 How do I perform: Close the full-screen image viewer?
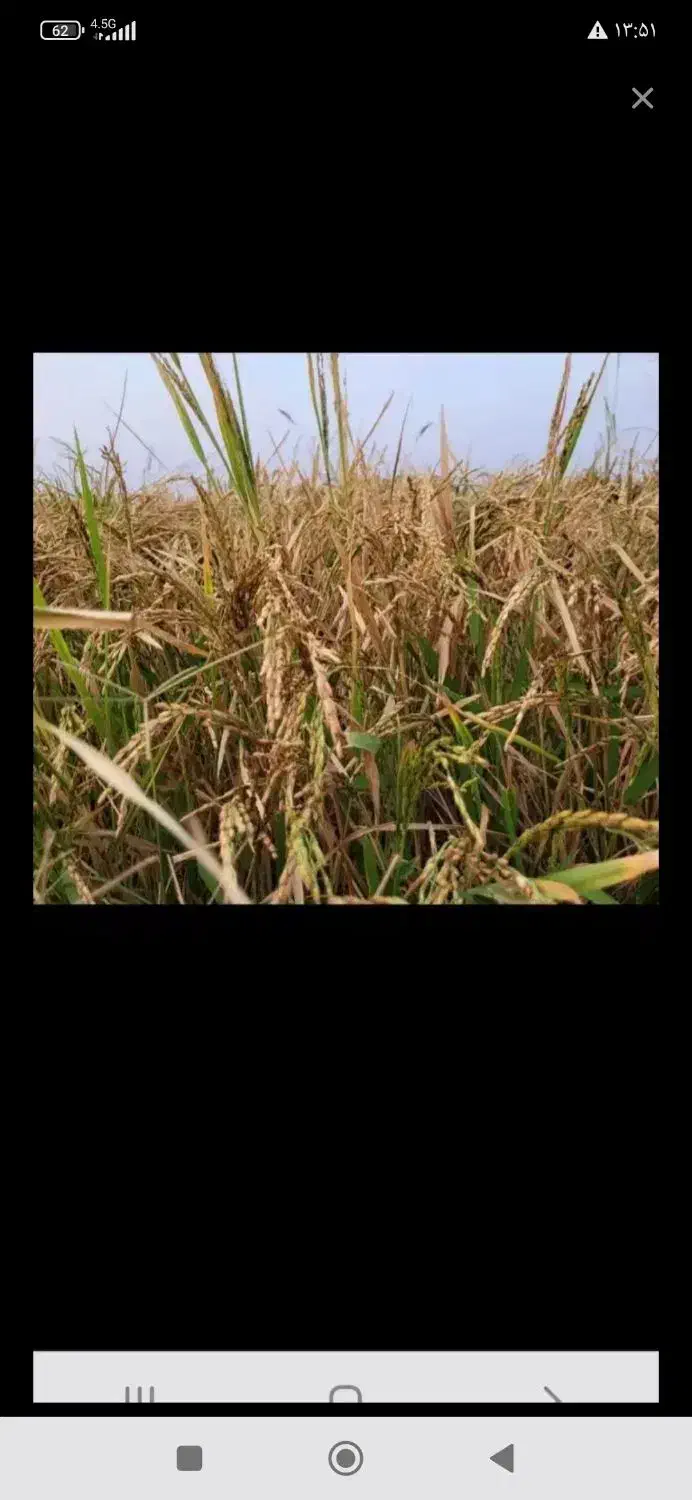642,98
